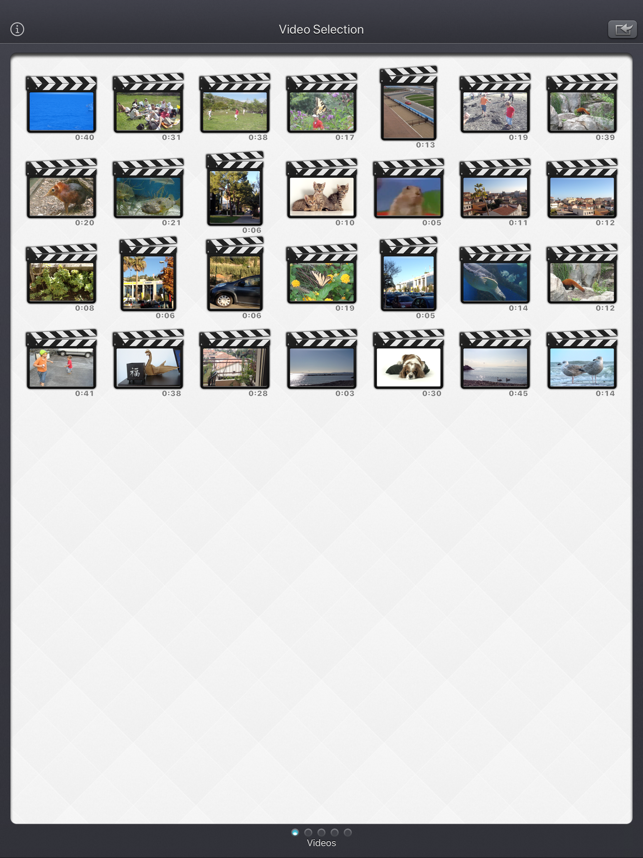
Task: Choose the parked black car 0:06 video
Action: click(x=235, y=283)
